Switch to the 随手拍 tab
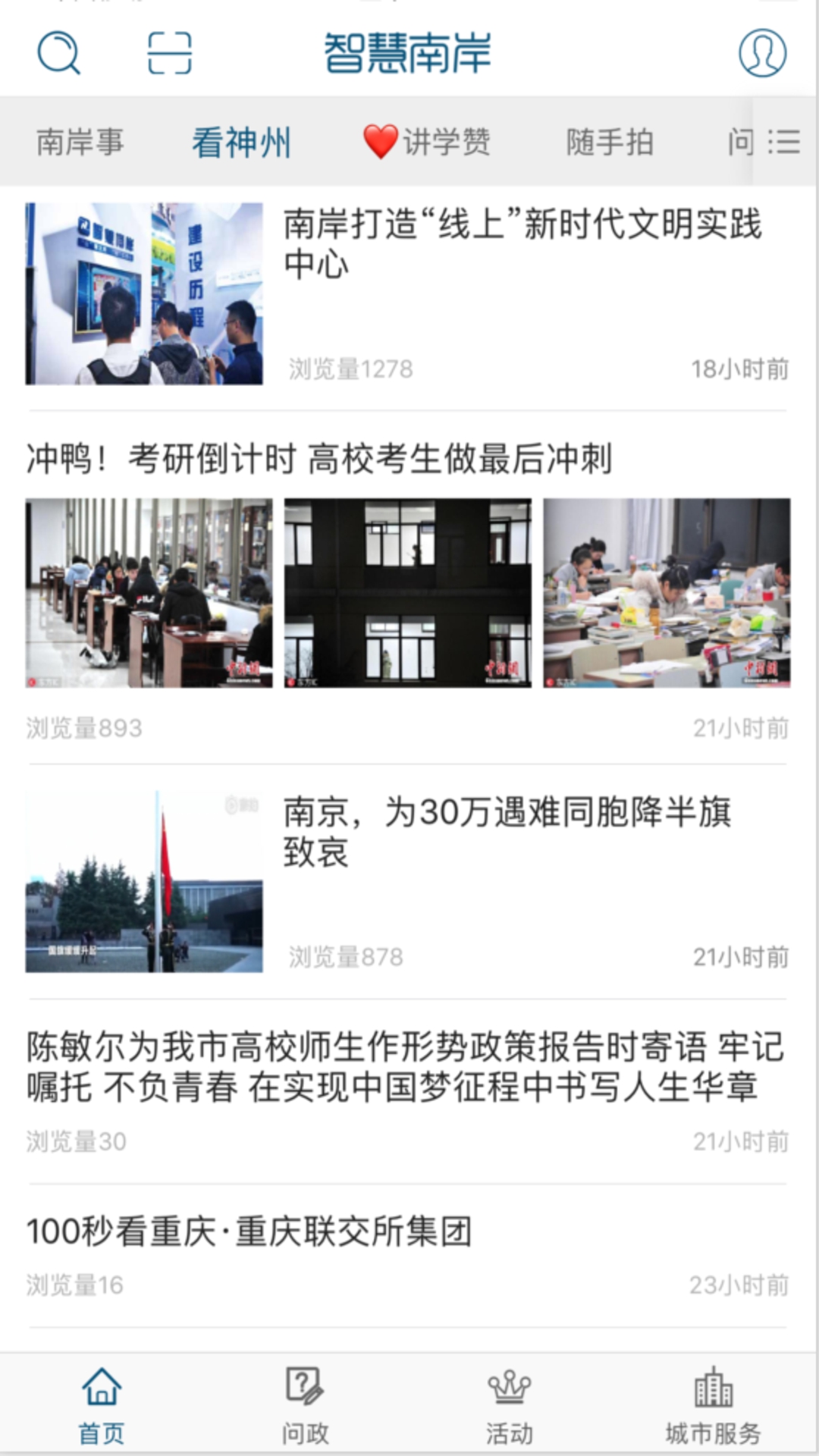Viewport: 819px width, 1456px height. (609, 142)
